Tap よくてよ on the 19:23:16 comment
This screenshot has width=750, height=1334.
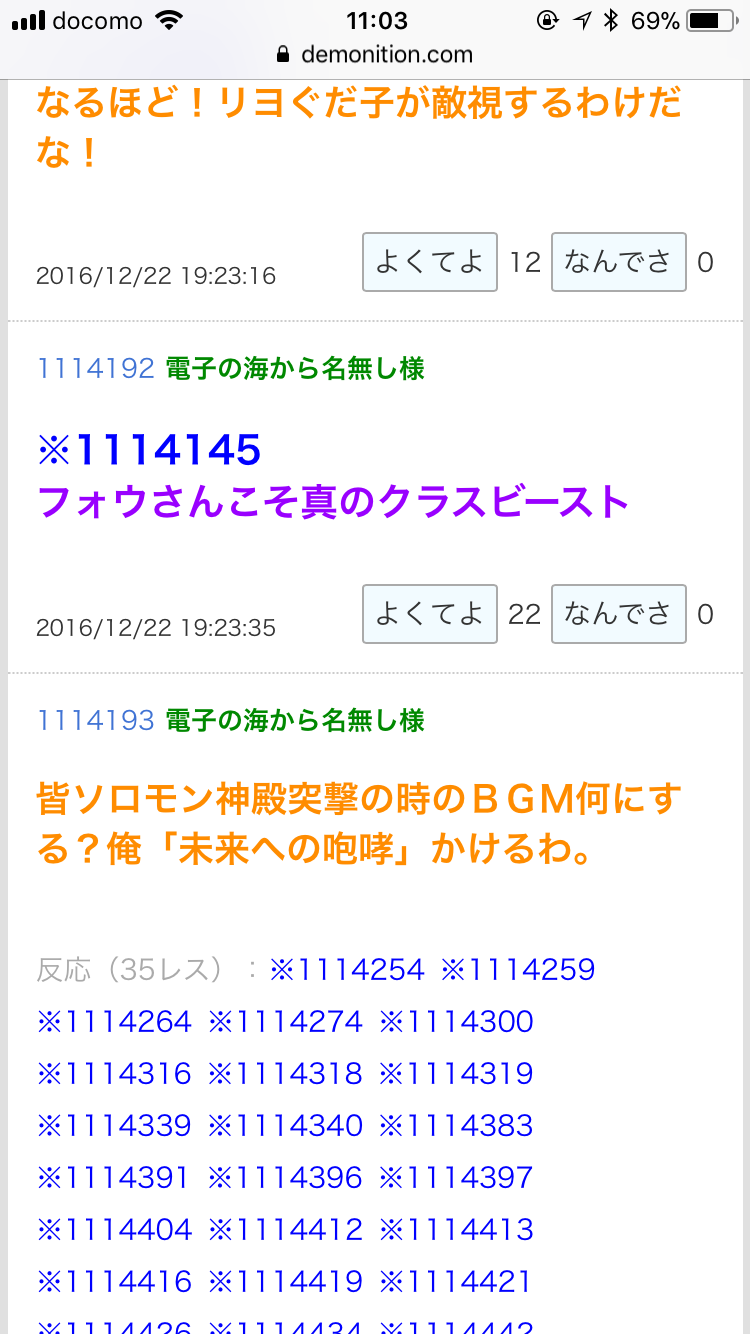tap(429, 262)
